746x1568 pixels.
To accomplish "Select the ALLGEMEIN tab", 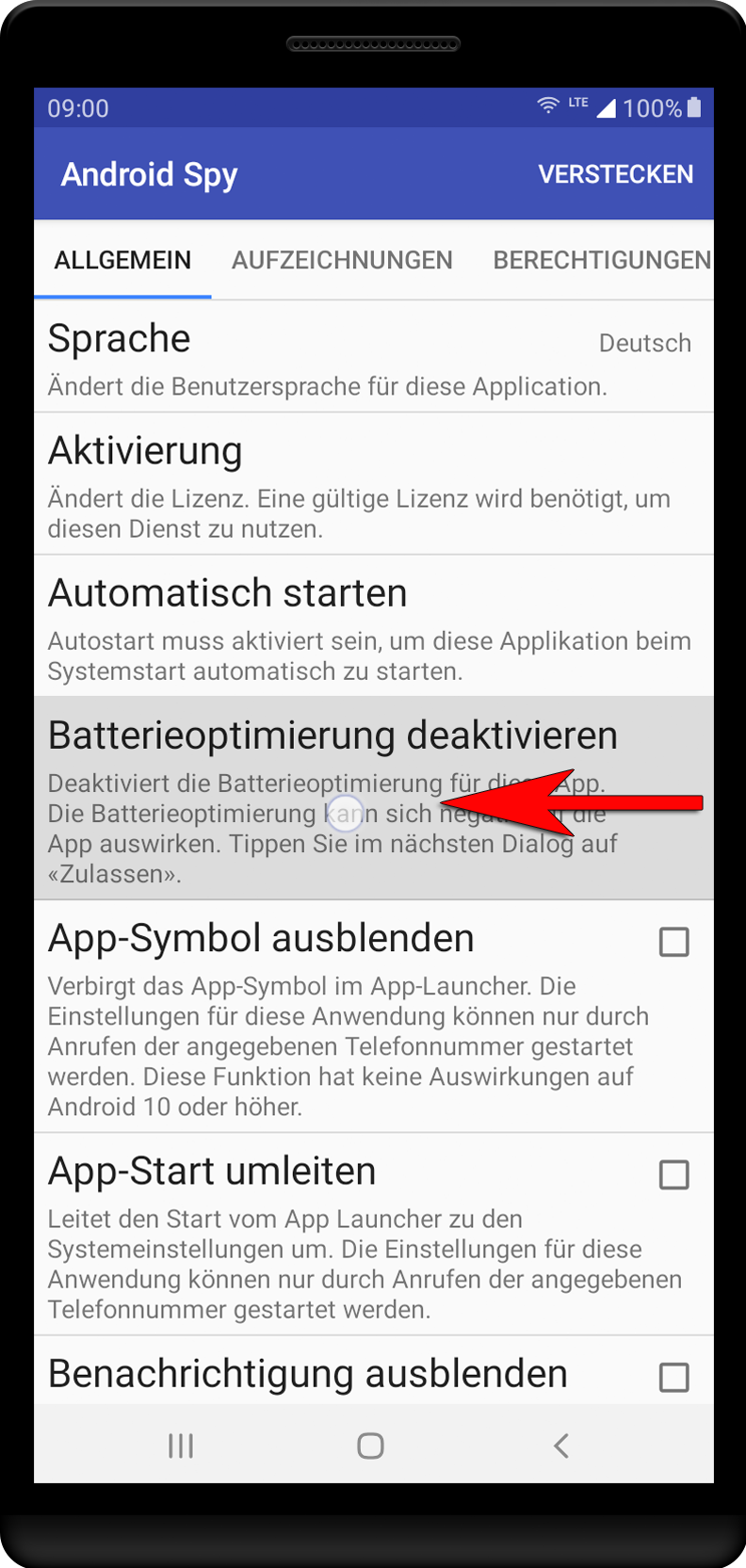I will 122,260.
